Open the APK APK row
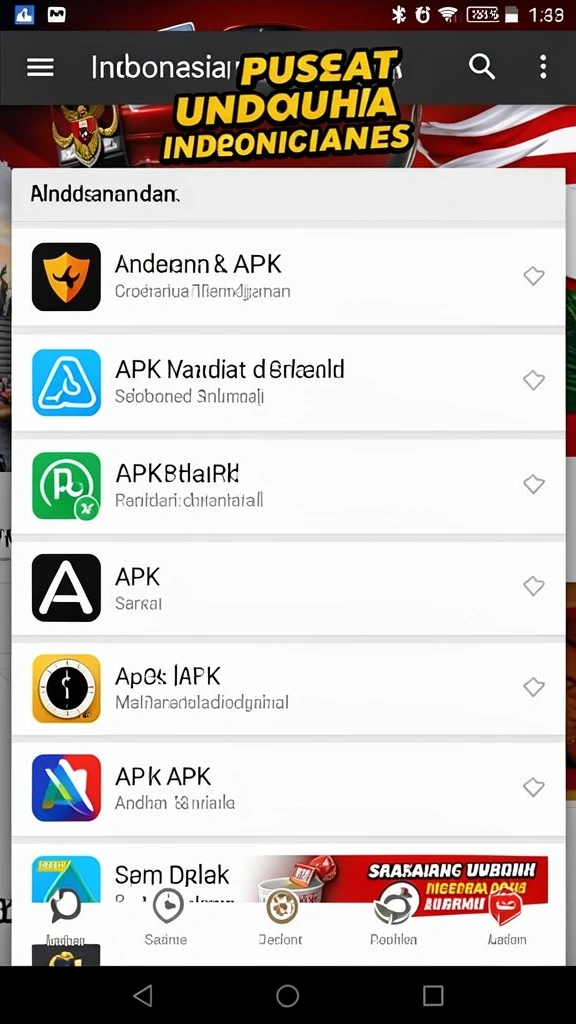 click(x=288, y=788)
